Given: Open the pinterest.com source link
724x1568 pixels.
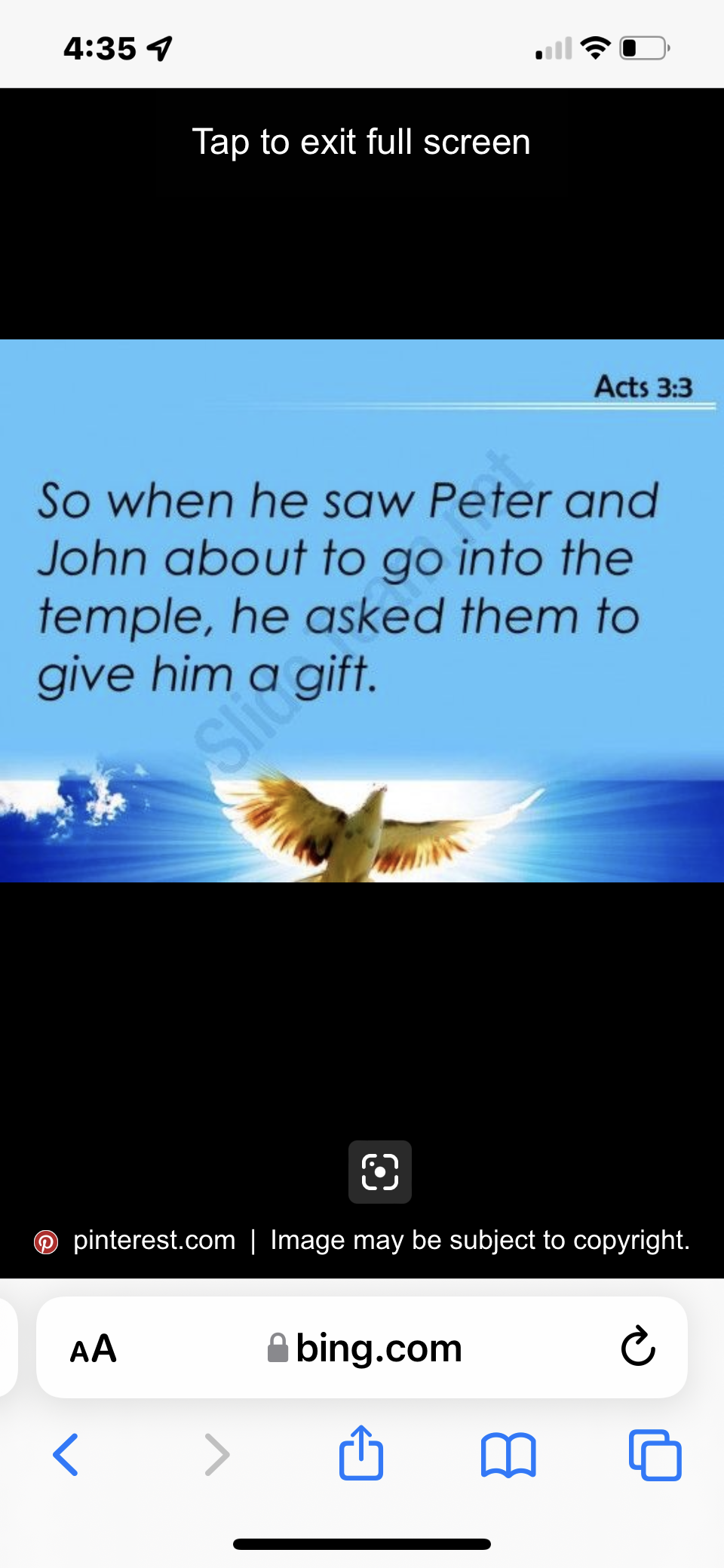Looking at the screenshot, I should coord(154,1240).
